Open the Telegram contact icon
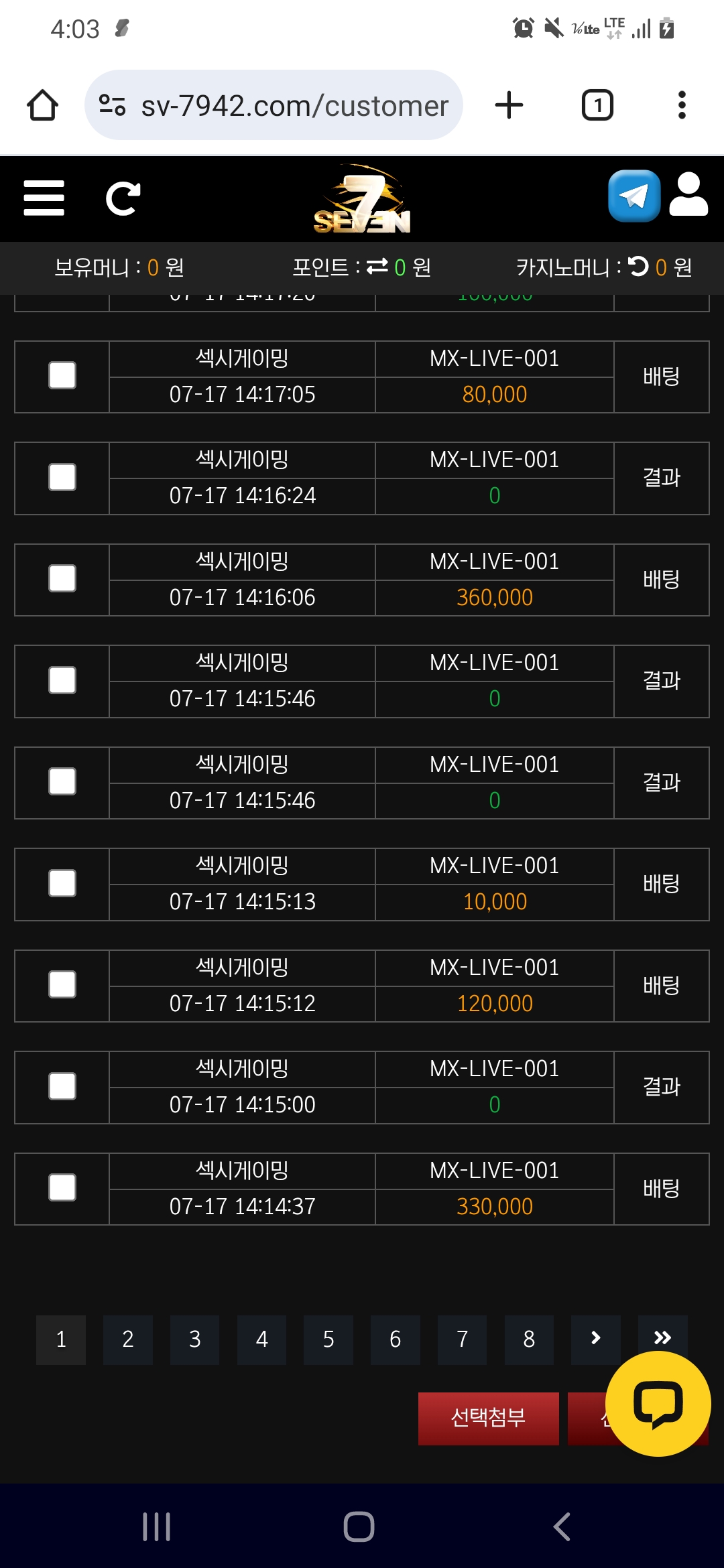Image resolution: width=724 pixels, height=1568 pixels. [x=633, y=196]
